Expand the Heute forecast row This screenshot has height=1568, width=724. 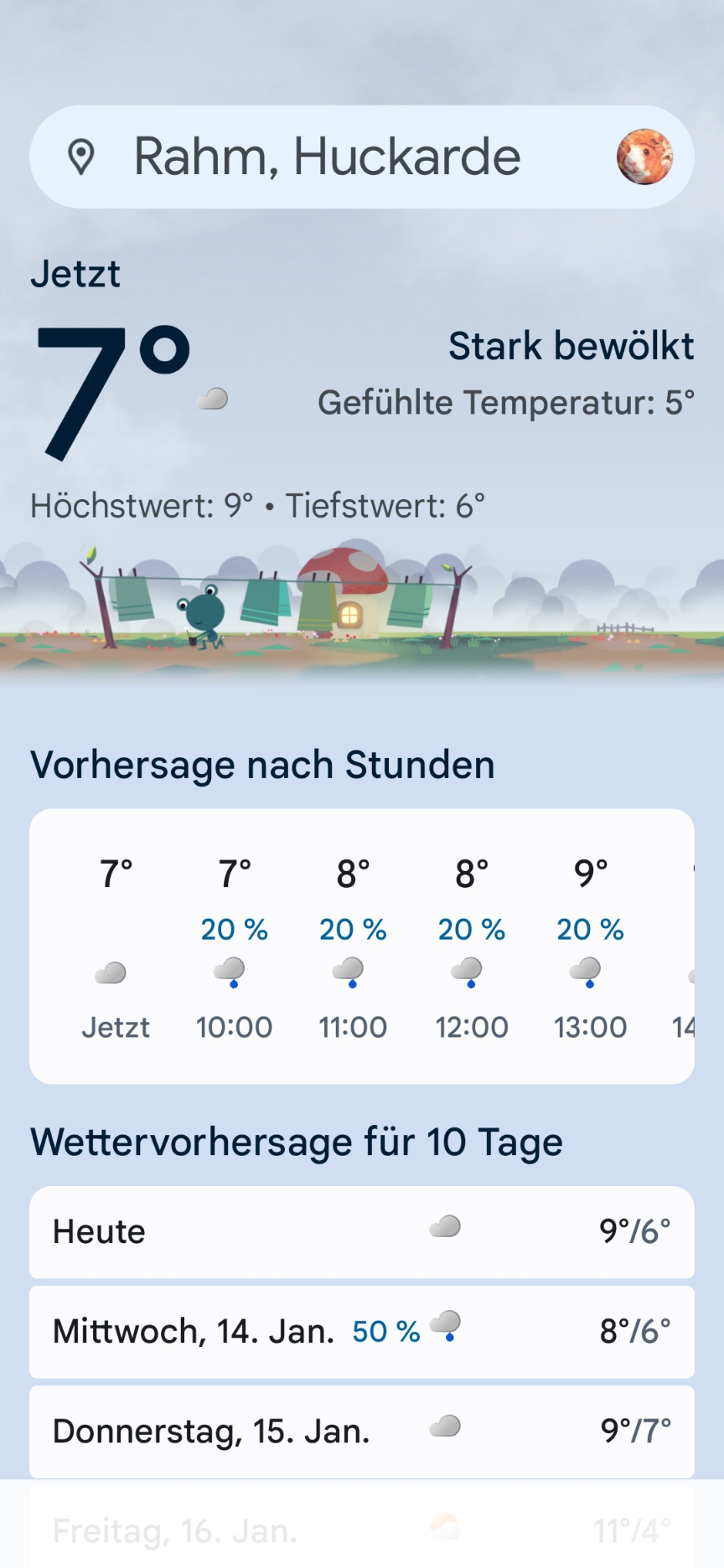[362, 1231]
